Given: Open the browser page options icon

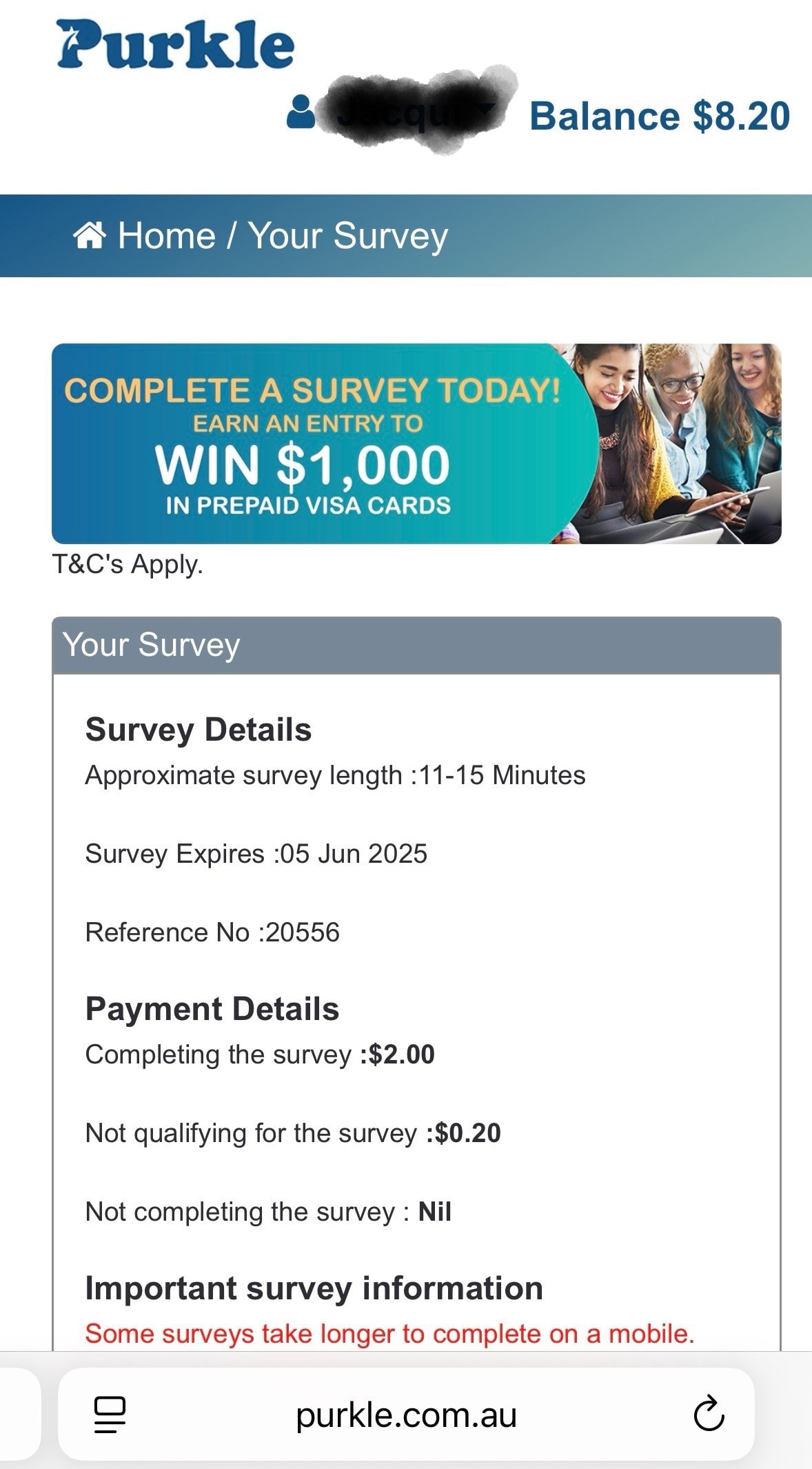Looking at the screenshot, I should coord(110,1415).
